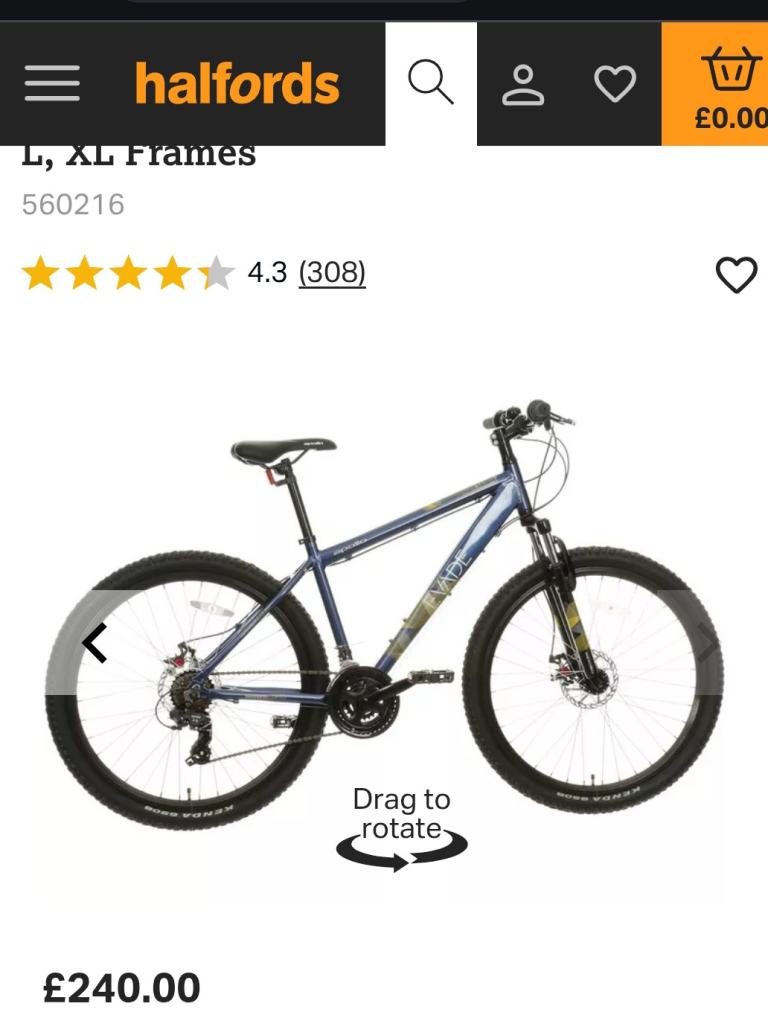This screenshot has width=768, height=1015.
Task: Open the wishlist heart icon in the header
Action: click(x=614, y=83)
